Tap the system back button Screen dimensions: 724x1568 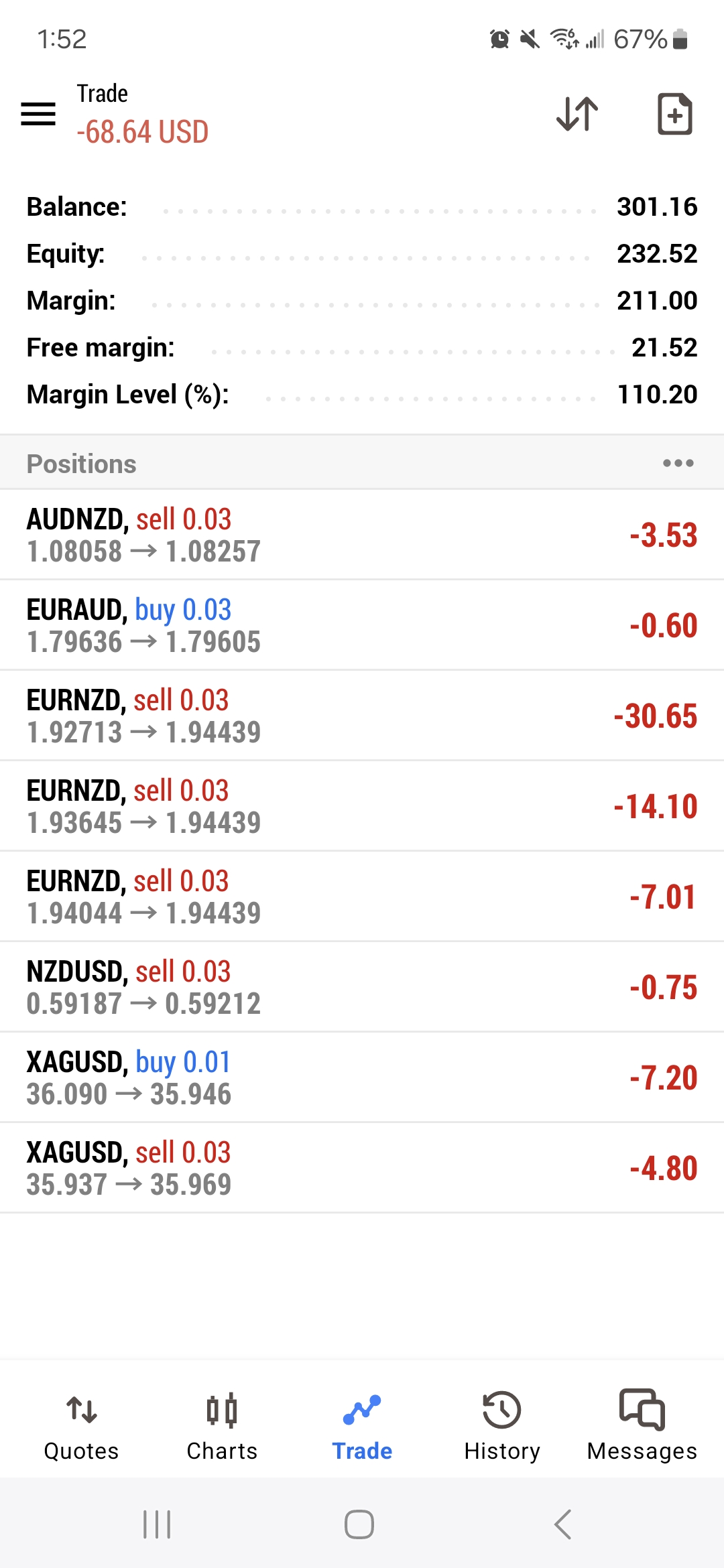coord(563,1524)
